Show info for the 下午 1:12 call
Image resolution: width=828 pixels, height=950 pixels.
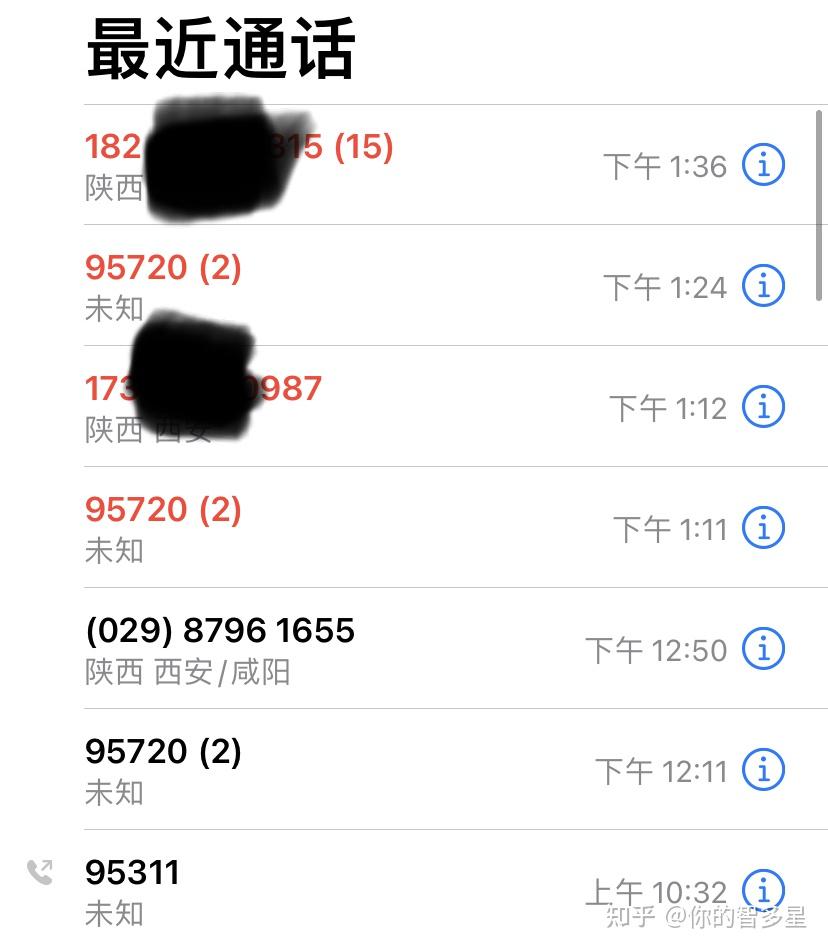click(x=763, y=407)
